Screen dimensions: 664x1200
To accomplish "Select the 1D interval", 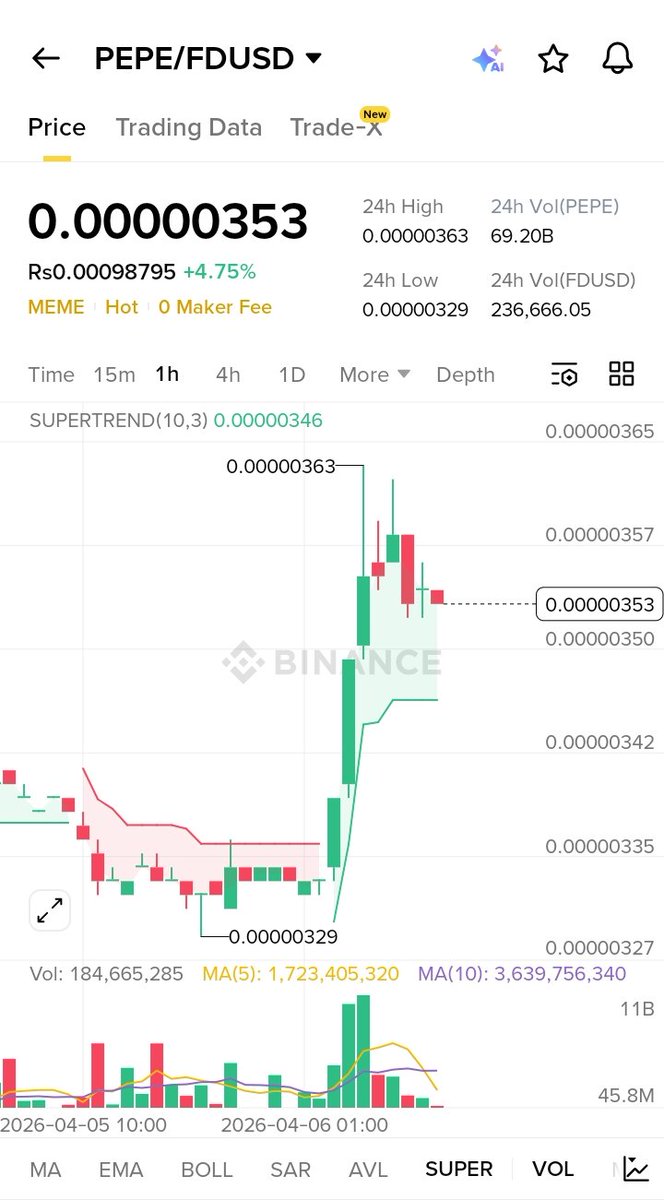I will click(291, 375).
